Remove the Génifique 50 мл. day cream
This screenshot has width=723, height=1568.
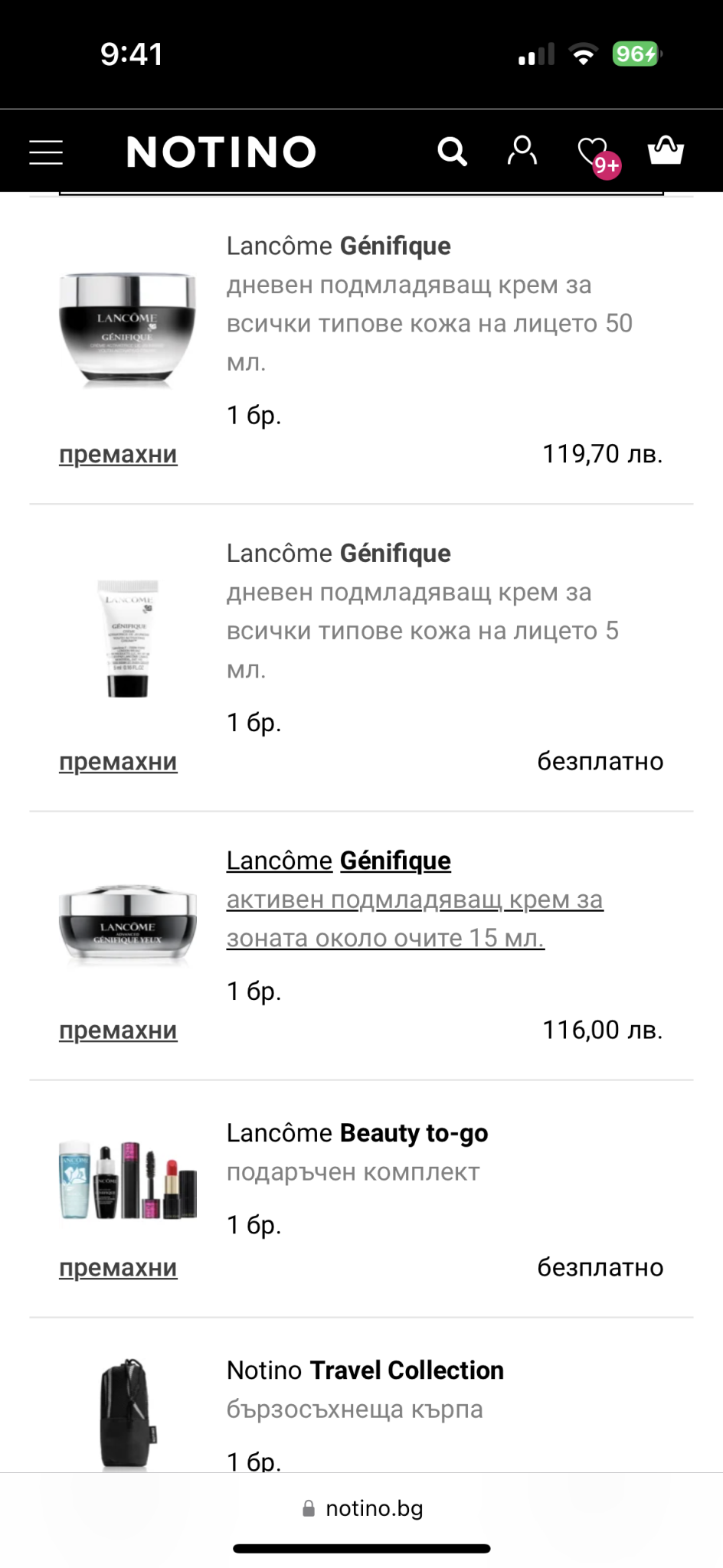[x=118, y=454]
